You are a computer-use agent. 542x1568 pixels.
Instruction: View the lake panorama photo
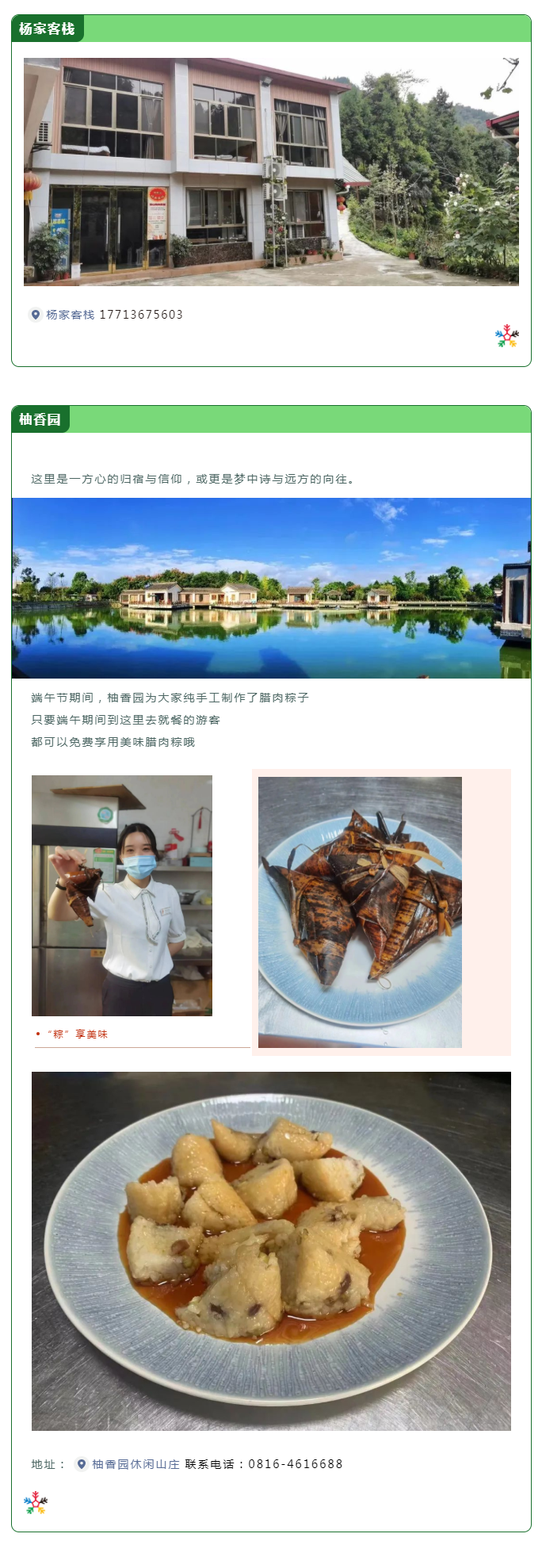(x=271, y=587)
